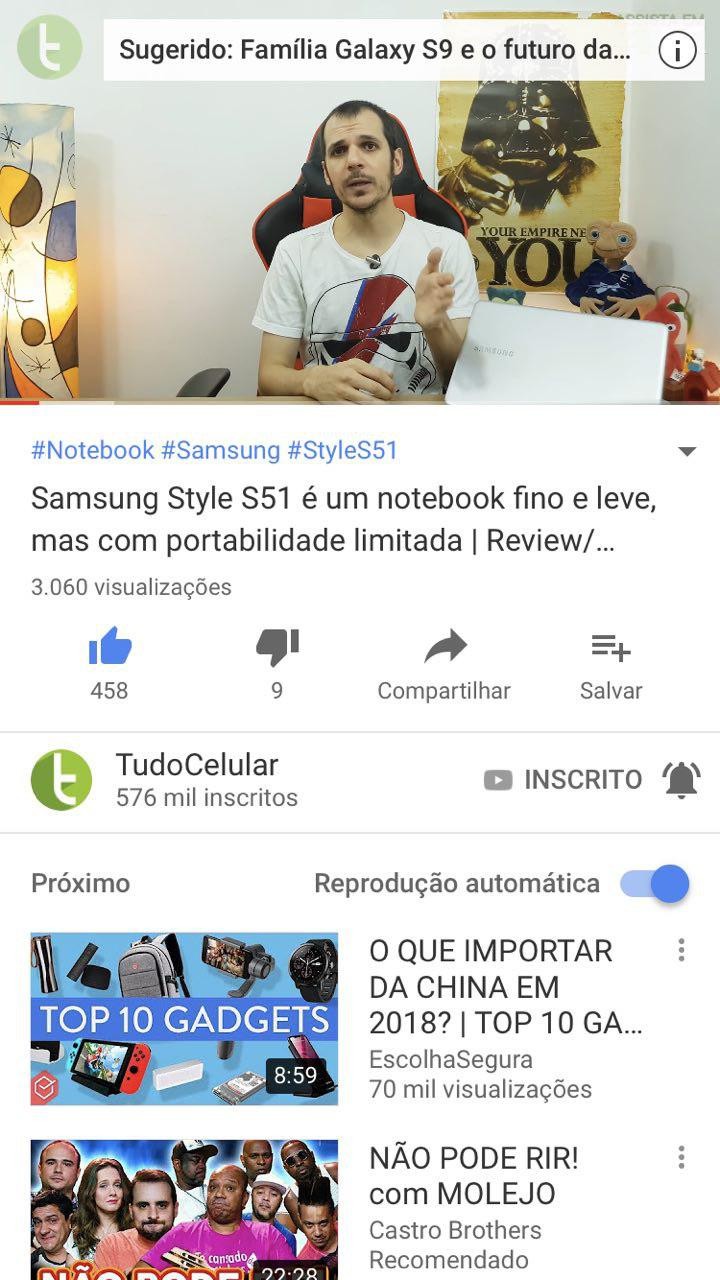Expand the video description arrow
720x1280 pixels.
pyautogui.click(x=686, y=452)
